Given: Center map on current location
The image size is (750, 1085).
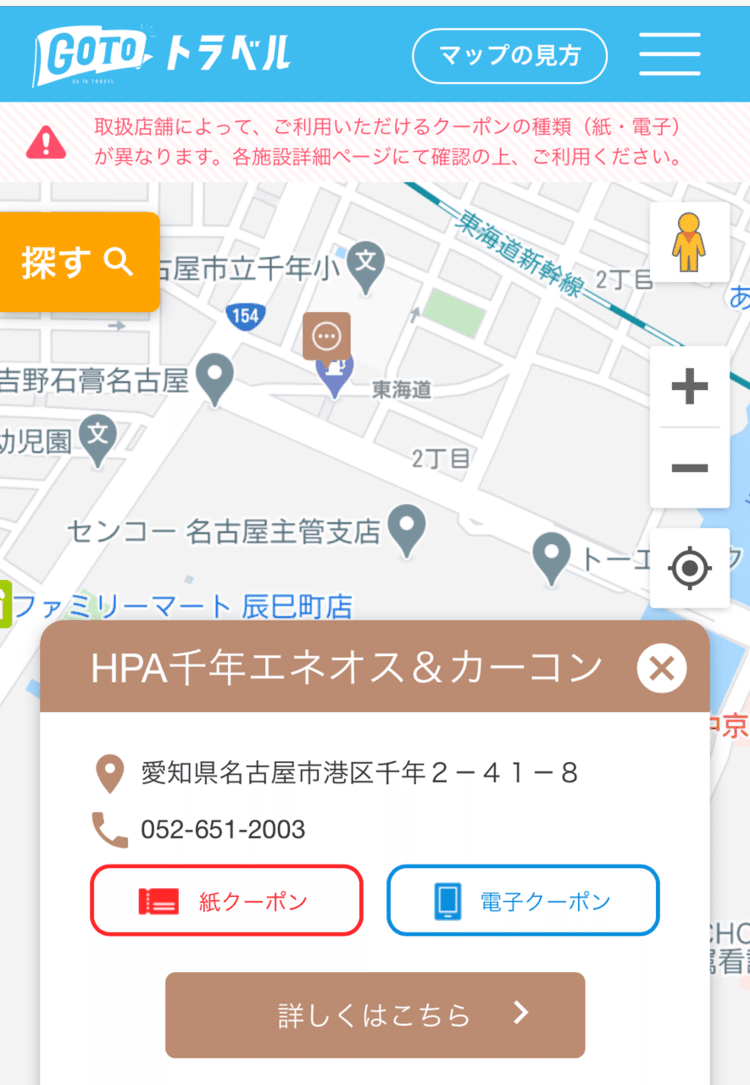Looking at the screenshot, I should [x=689, y=569].
